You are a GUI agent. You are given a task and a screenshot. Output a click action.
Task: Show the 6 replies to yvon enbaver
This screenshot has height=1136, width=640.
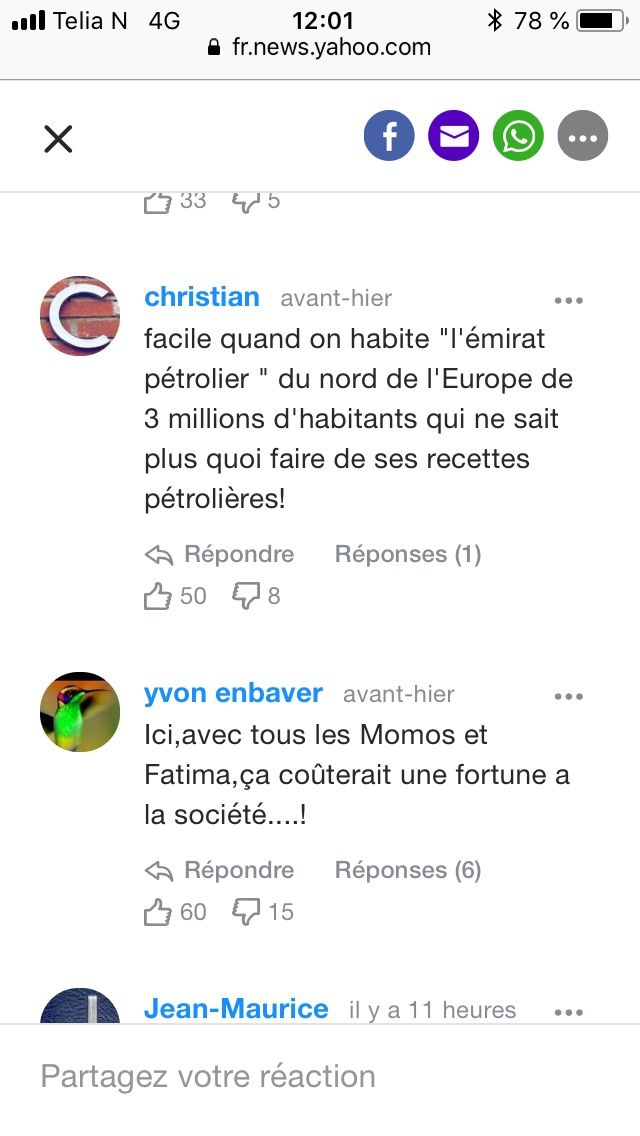tap(407, 870)
